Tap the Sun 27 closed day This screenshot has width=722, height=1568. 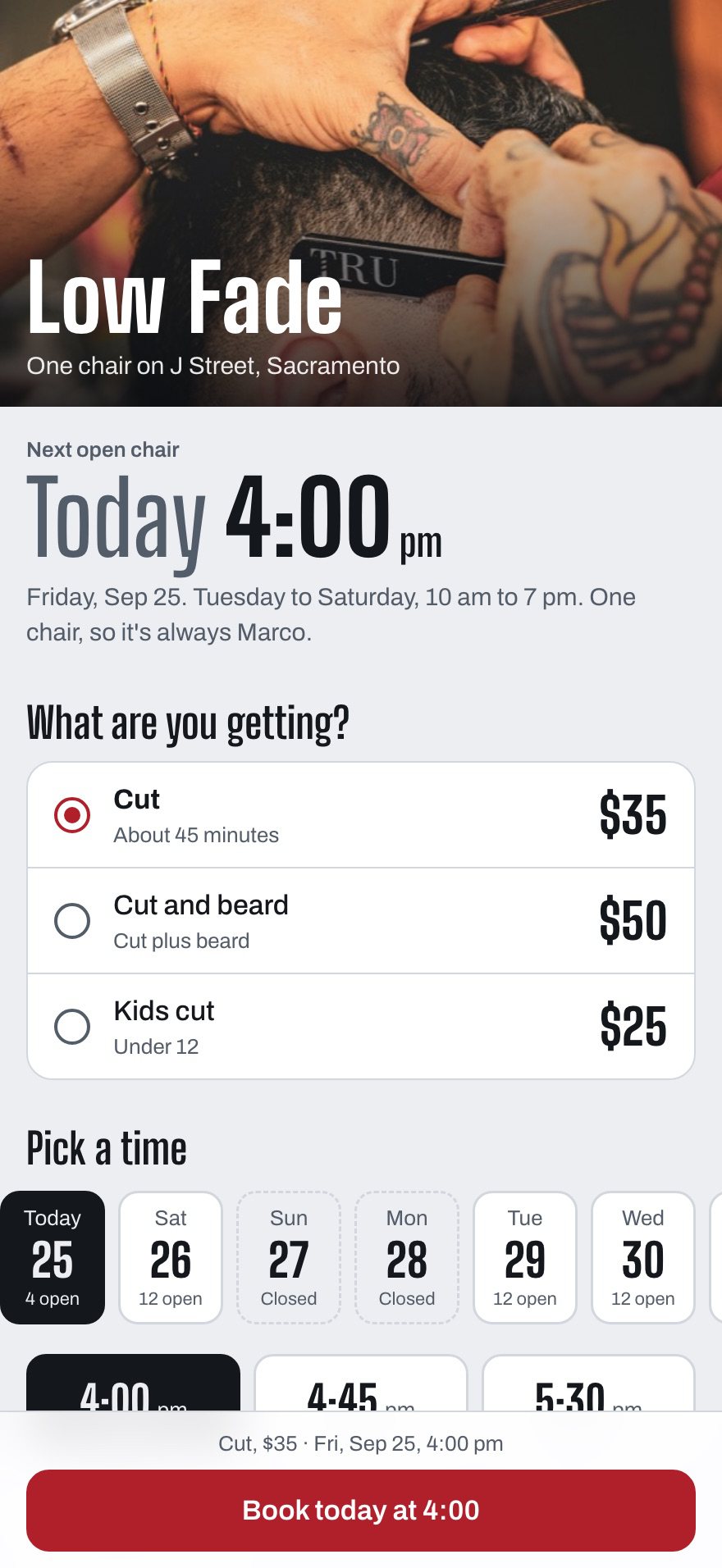click(x=289, y=1257)
